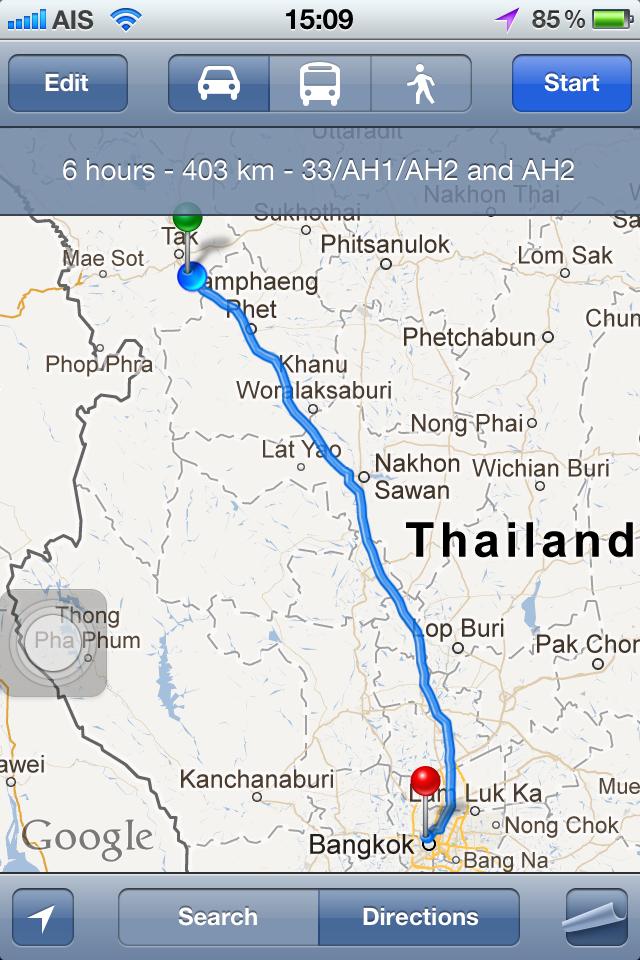Locate me with the arrow button
The image size is (640, 960).
43,917
